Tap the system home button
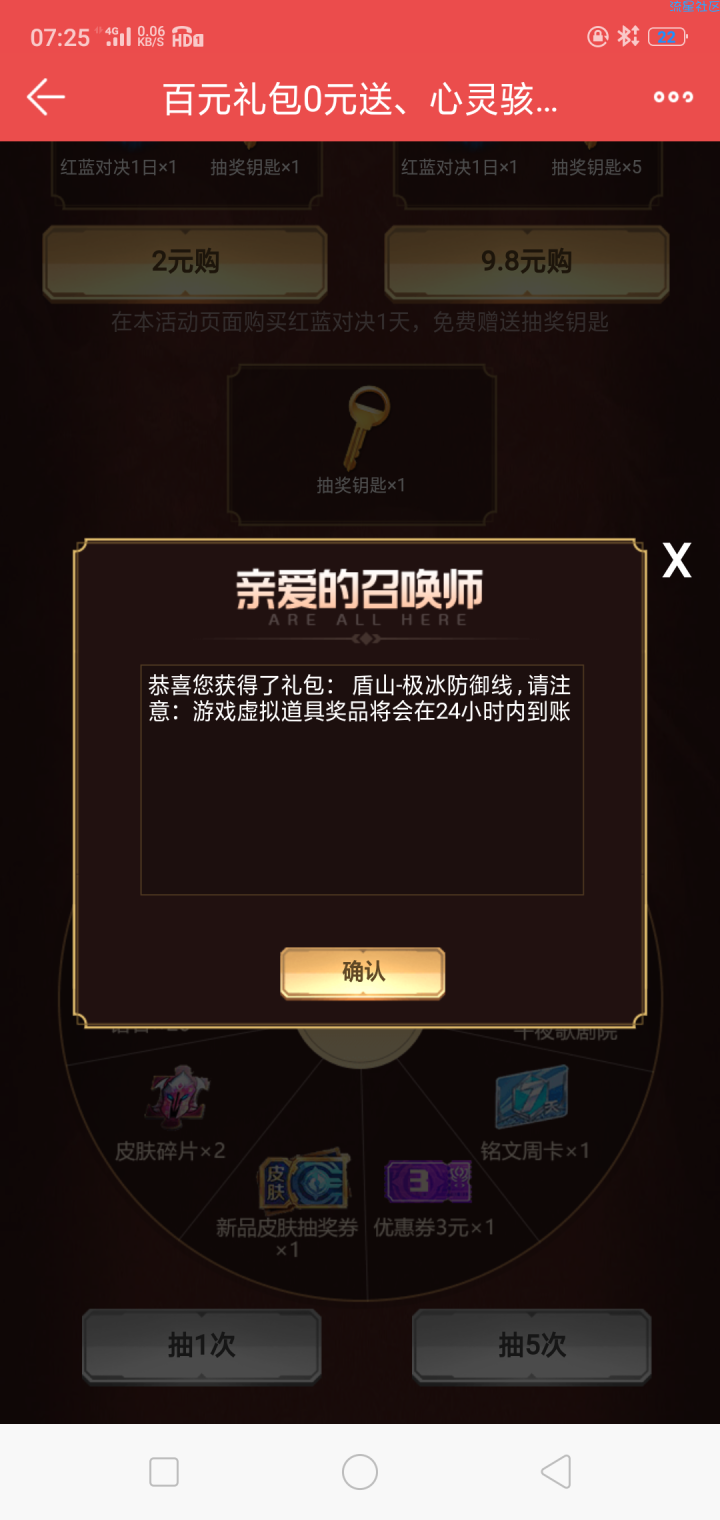720x1520 pixels. pos(360,1472)
